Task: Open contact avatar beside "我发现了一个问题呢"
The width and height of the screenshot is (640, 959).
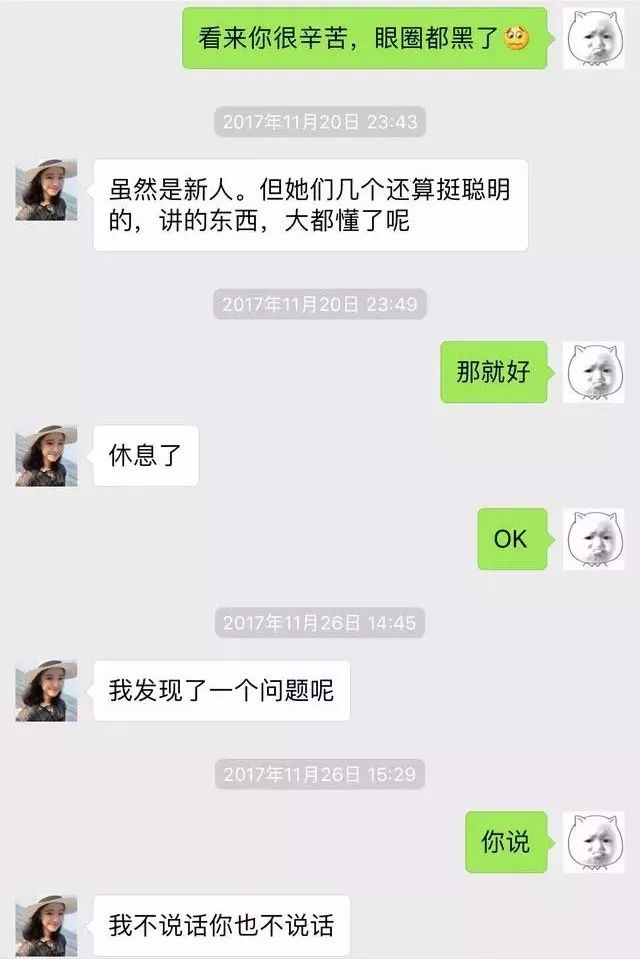Action: 47,691
